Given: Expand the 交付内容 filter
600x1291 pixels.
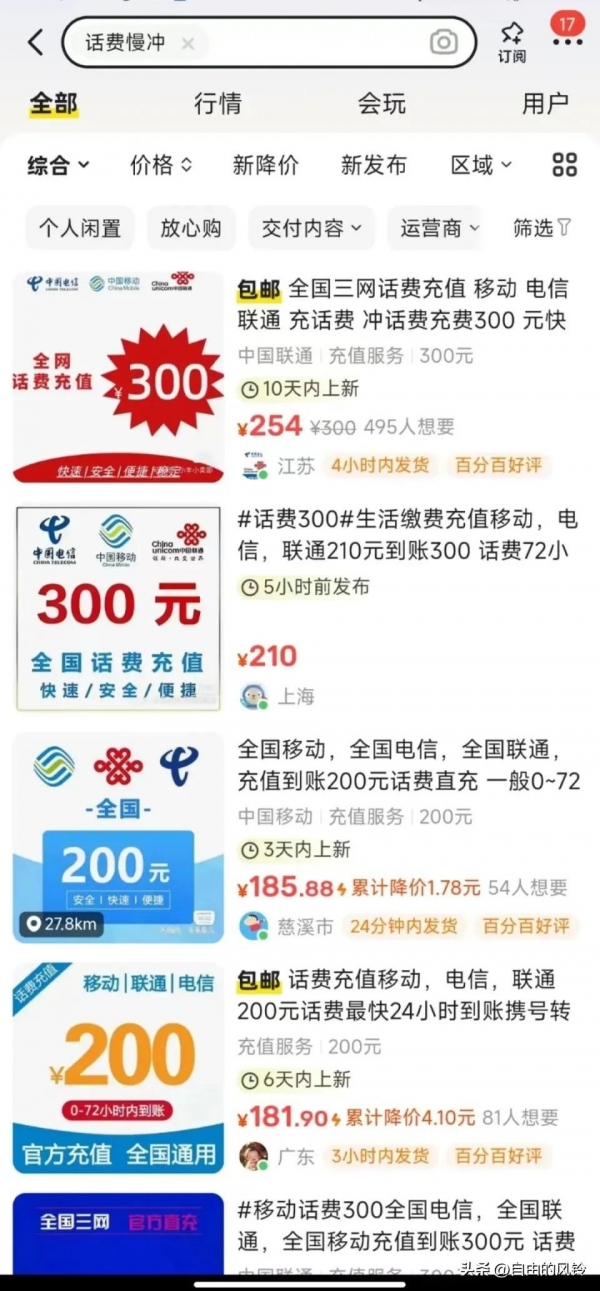Looking at the screenshot, I should (x=311, y=228).
